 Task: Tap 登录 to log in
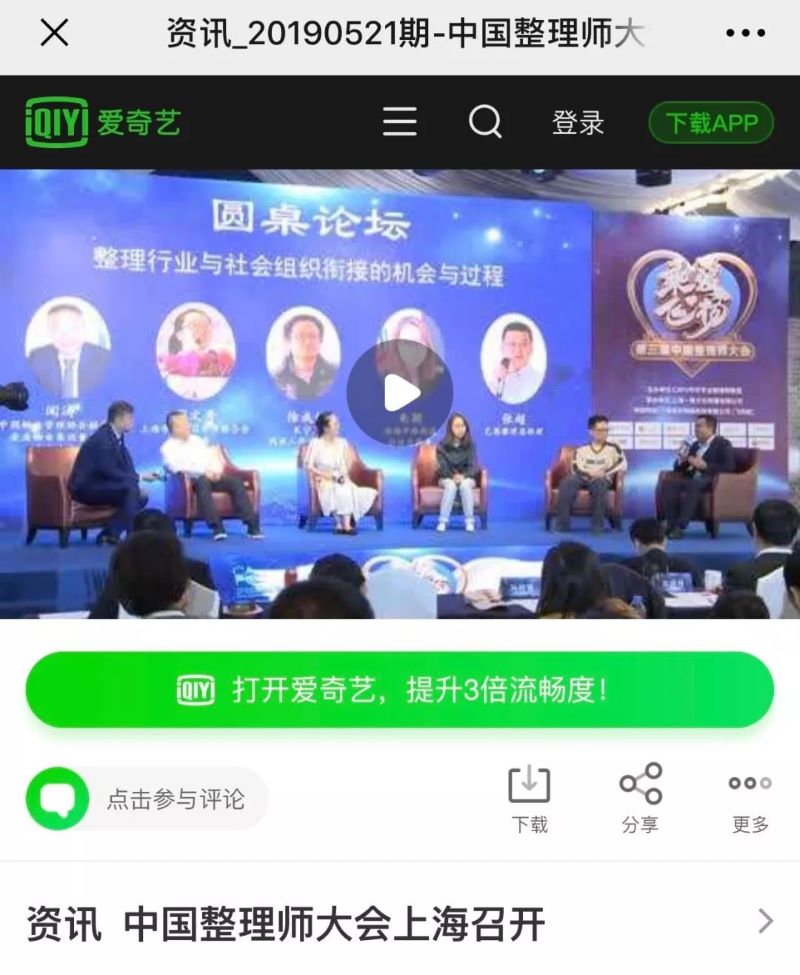coord(578,123)
